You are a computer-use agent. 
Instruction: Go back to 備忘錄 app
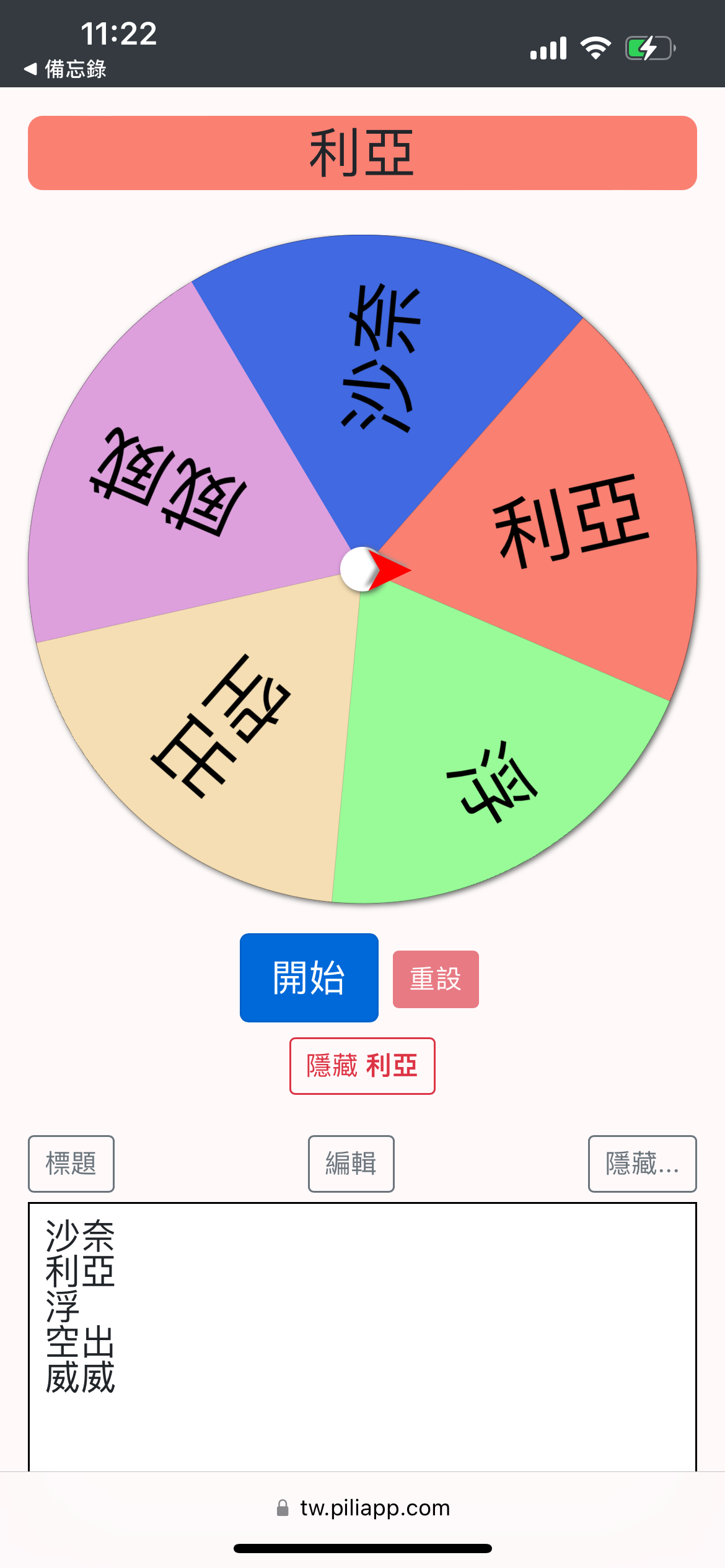[65, 69]
